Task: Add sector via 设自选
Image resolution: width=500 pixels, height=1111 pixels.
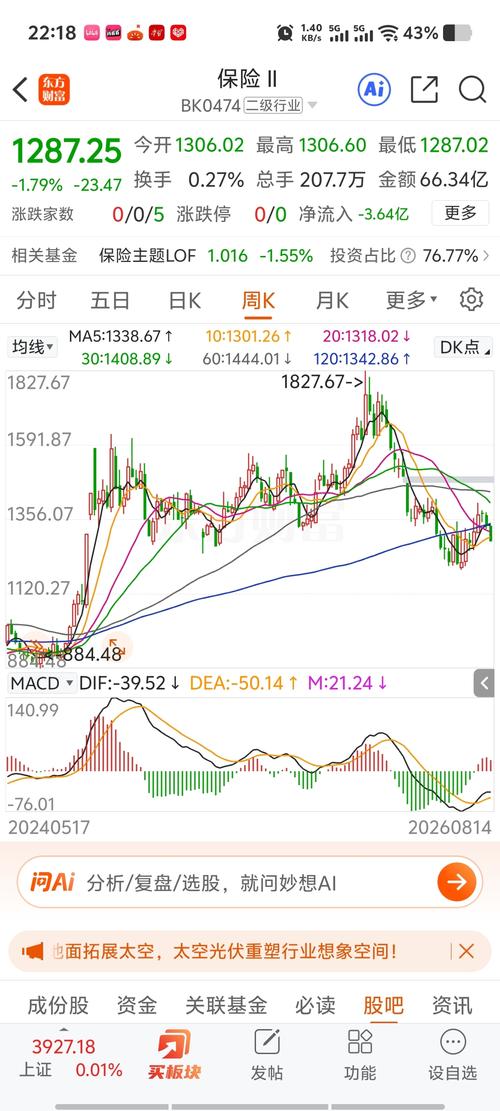Action: [452, 1055]
